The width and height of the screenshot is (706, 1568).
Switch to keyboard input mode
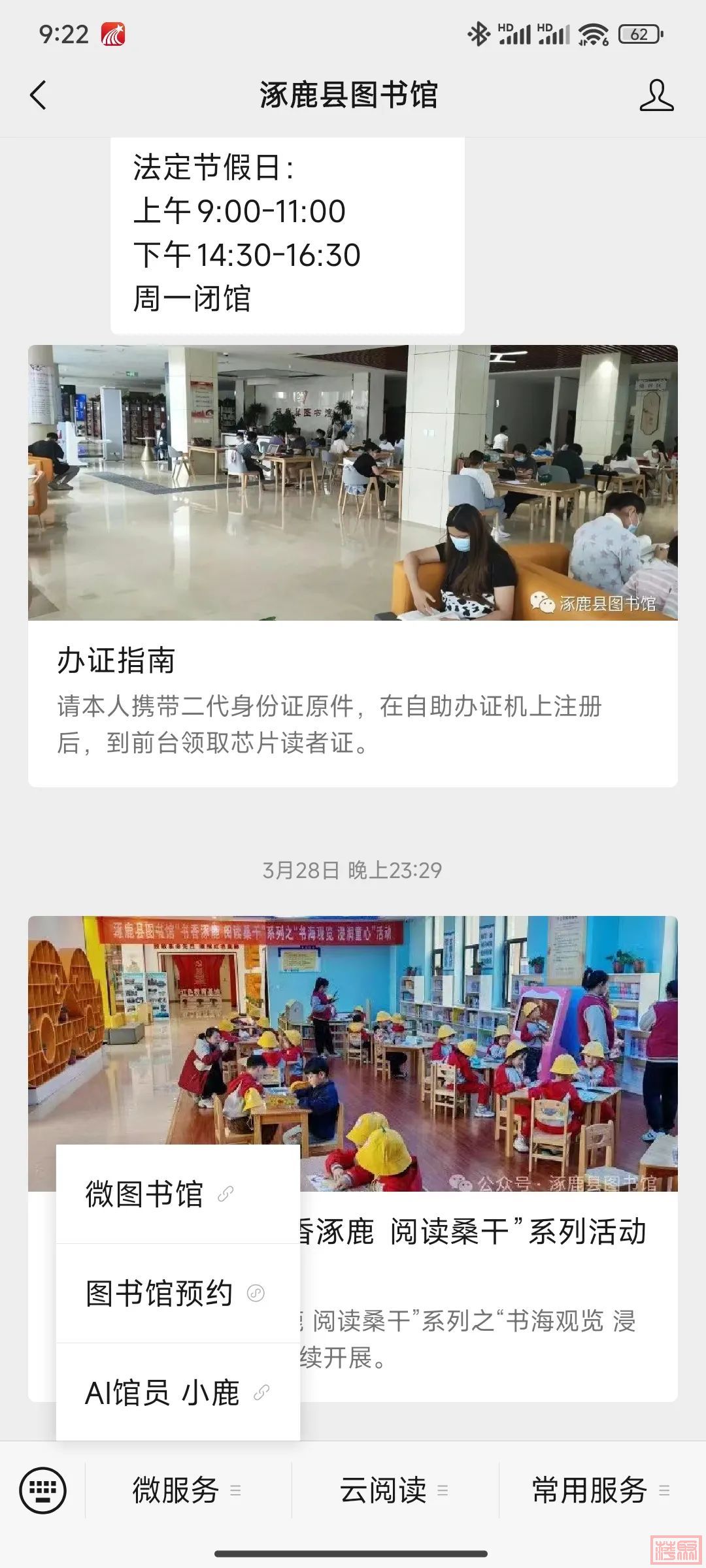click(42, 1490)
